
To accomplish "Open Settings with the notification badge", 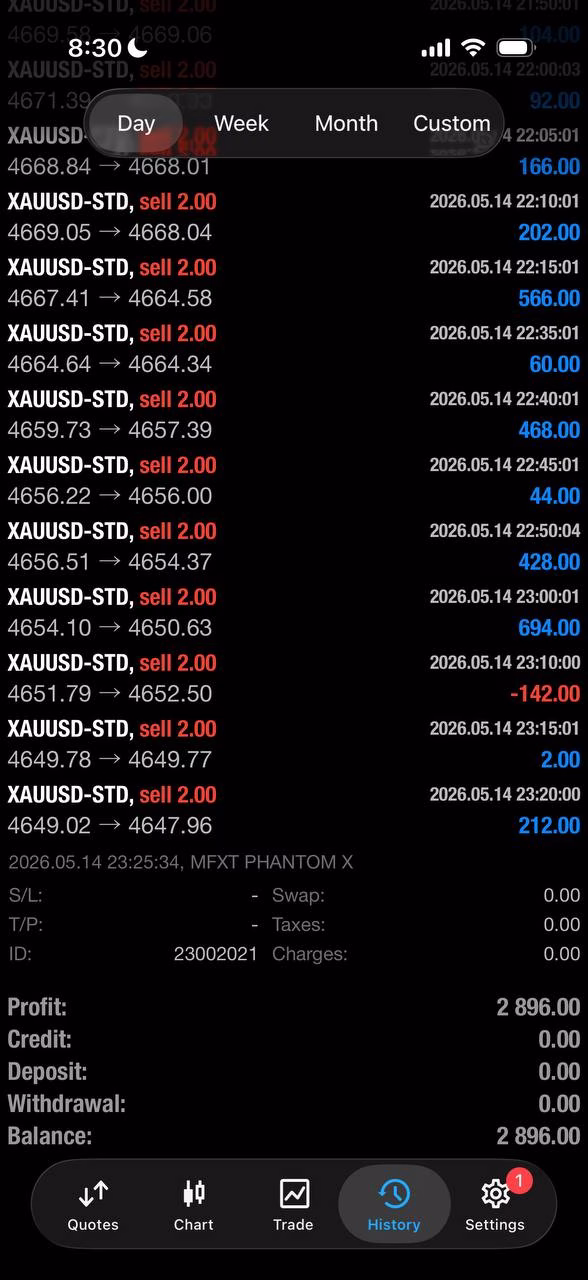I will tap(495, 1204).
